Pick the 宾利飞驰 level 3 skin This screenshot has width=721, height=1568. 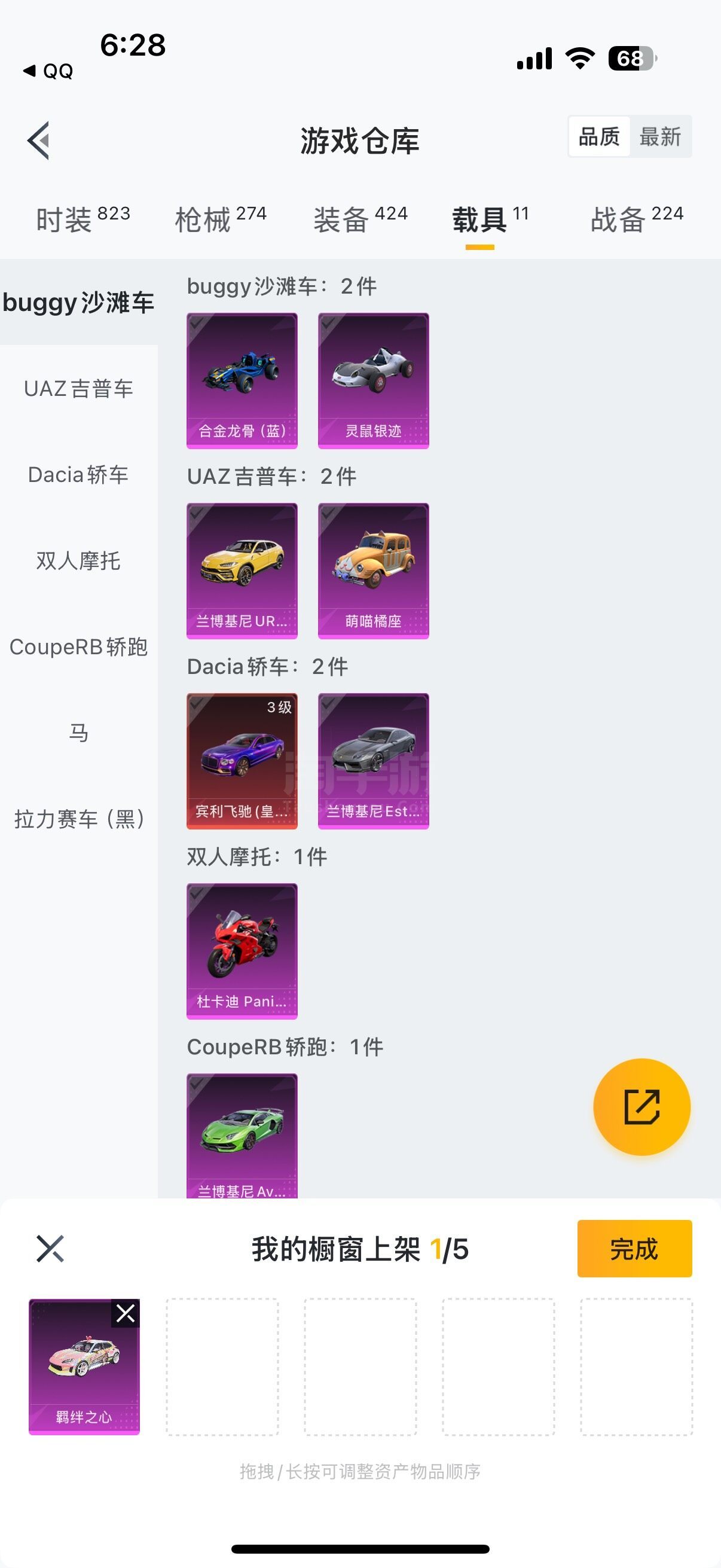[242, 761]
